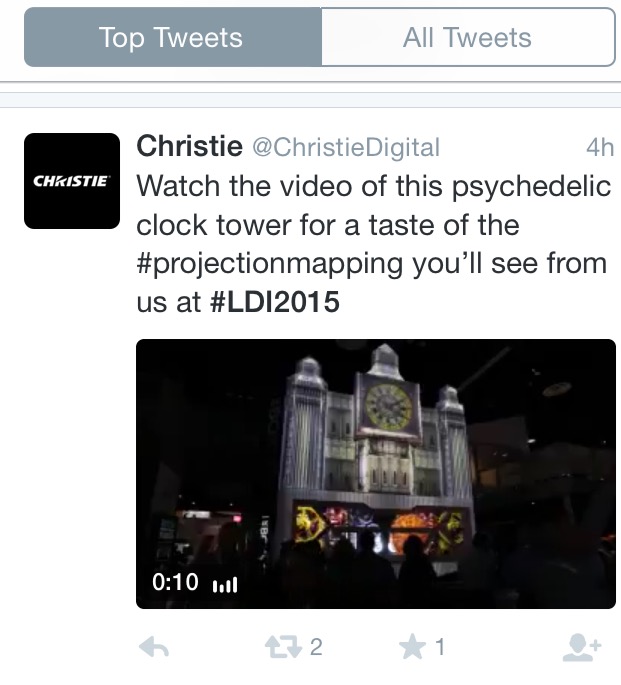The image size is (621, 685).
Task: Open Christie's profile picture
Action: (72, 181)
